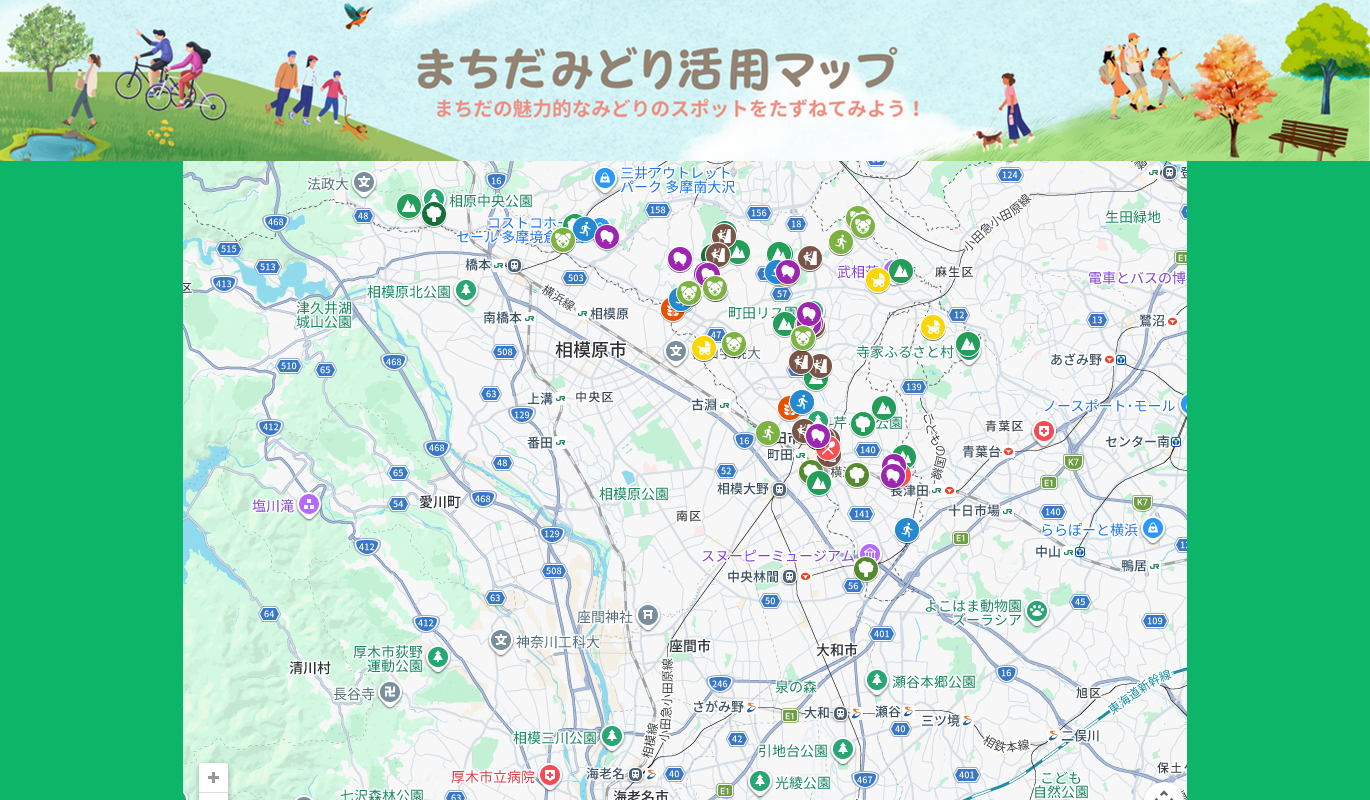The width and height of the screenshot is (1370, 800).
Task: Open the red fork-and-spoon marker near 町田
Action: [x=829, y=449]
